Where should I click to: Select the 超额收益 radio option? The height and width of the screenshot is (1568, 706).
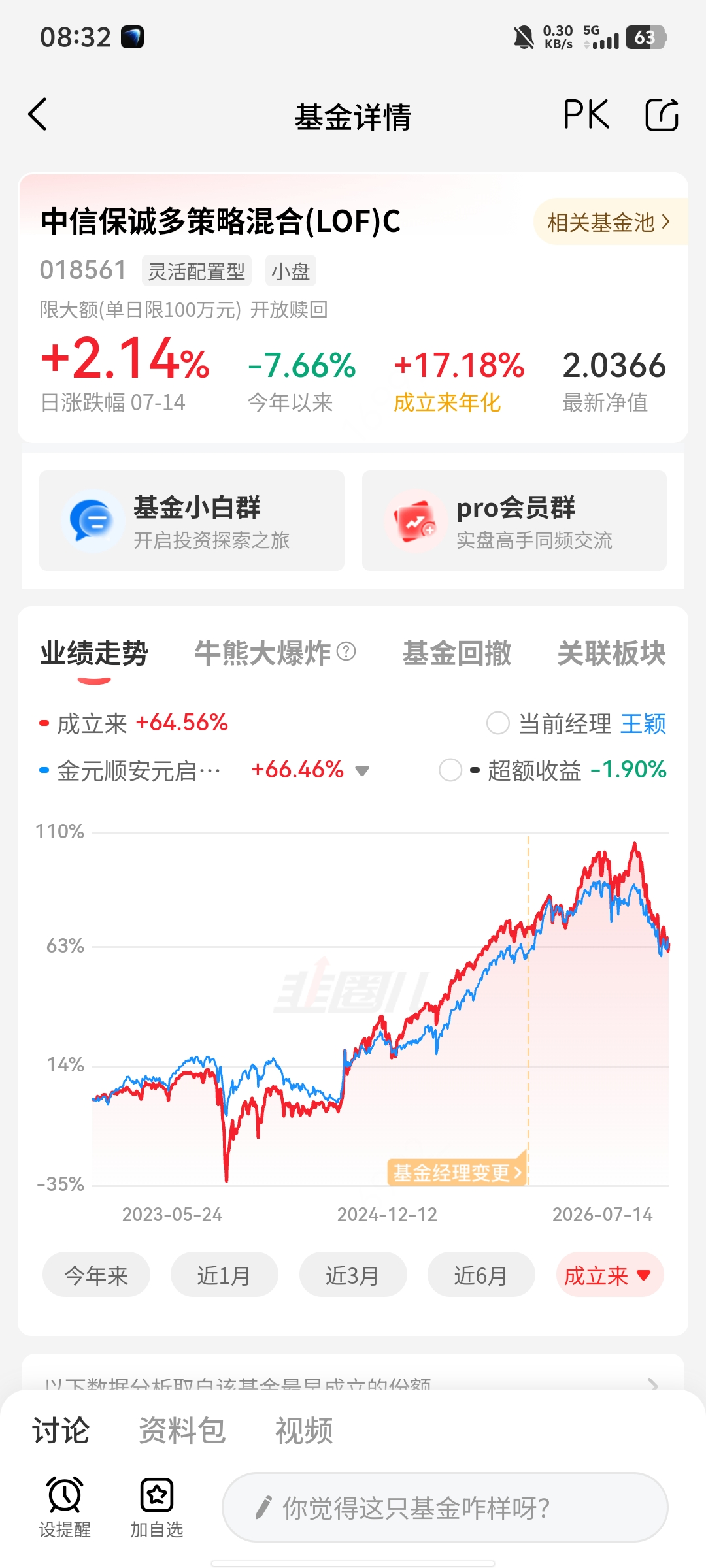coord(450,770)
